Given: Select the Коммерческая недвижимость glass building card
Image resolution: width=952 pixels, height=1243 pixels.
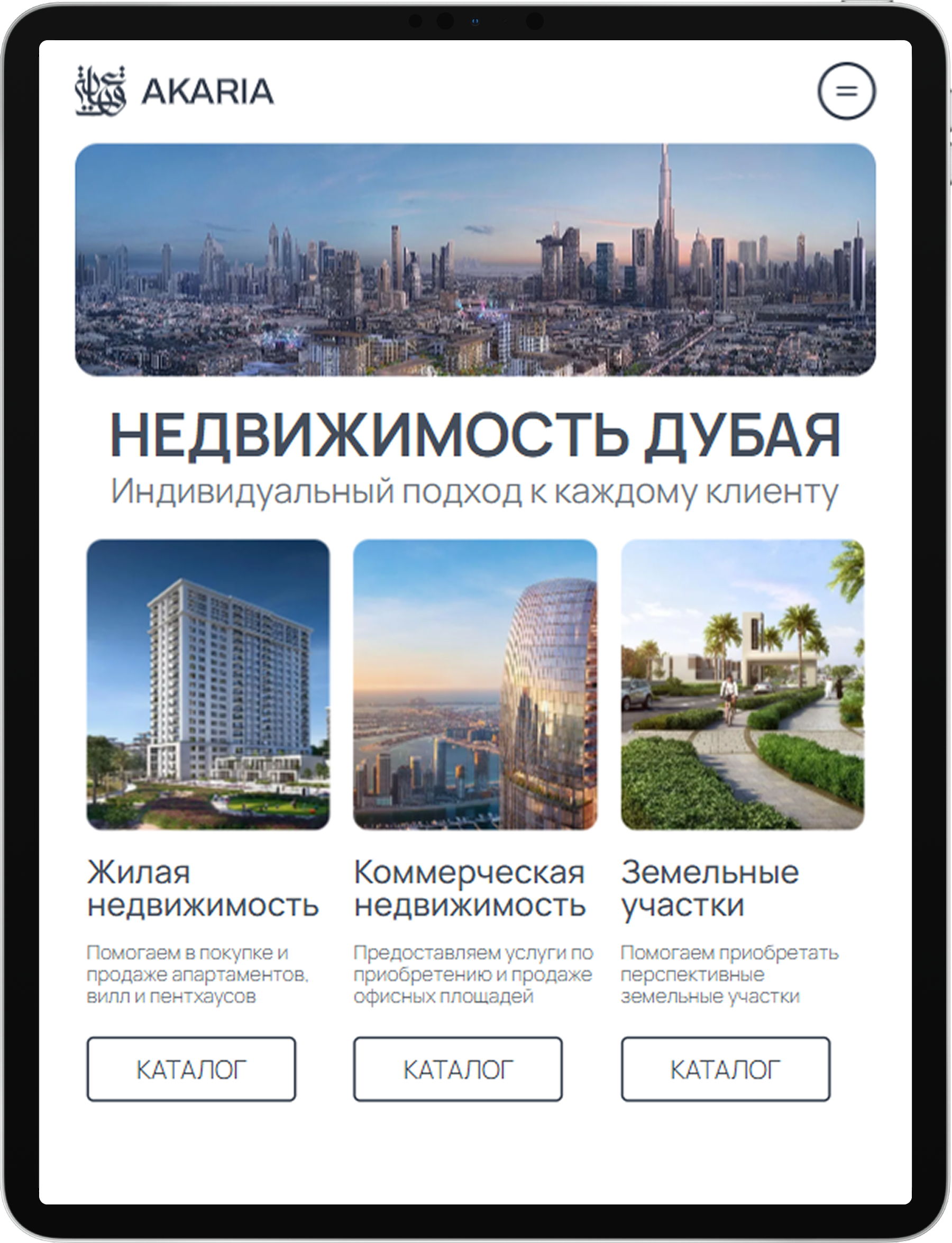Looking at the screenshot, I should pyautogui.click(x=475, y=684).
